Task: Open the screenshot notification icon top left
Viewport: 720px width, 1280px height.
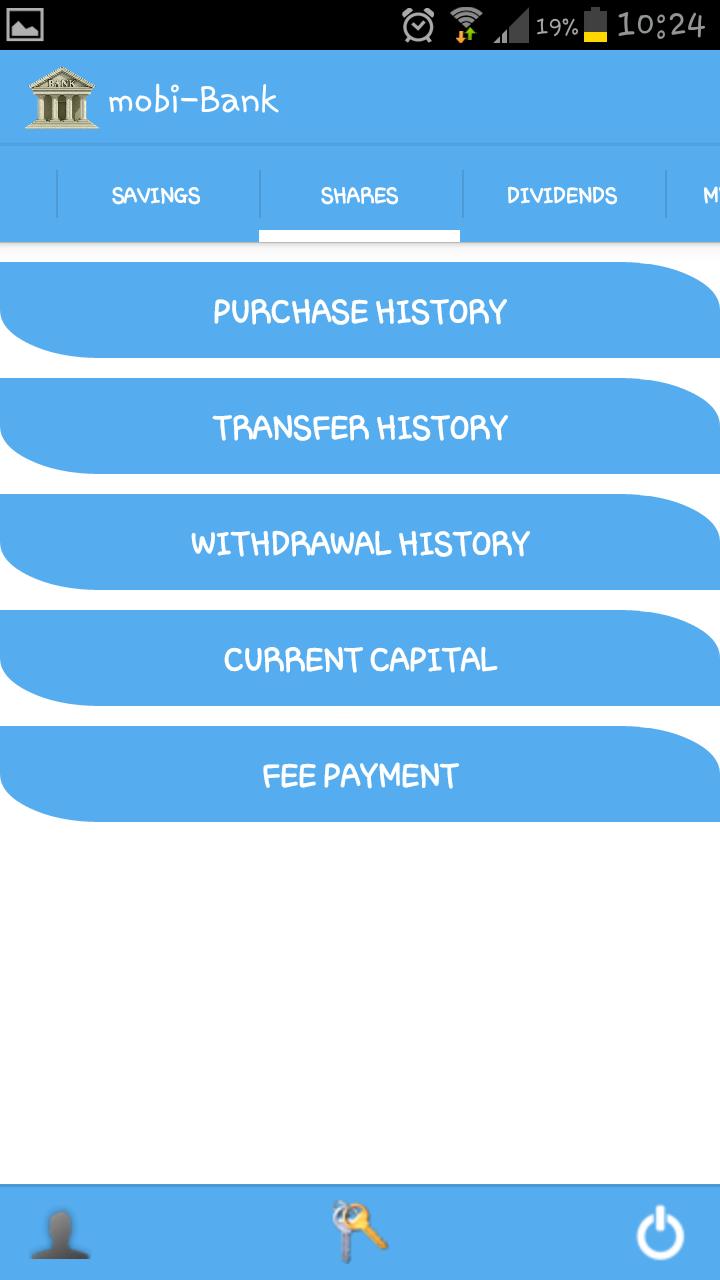Action: click(27, 24)
